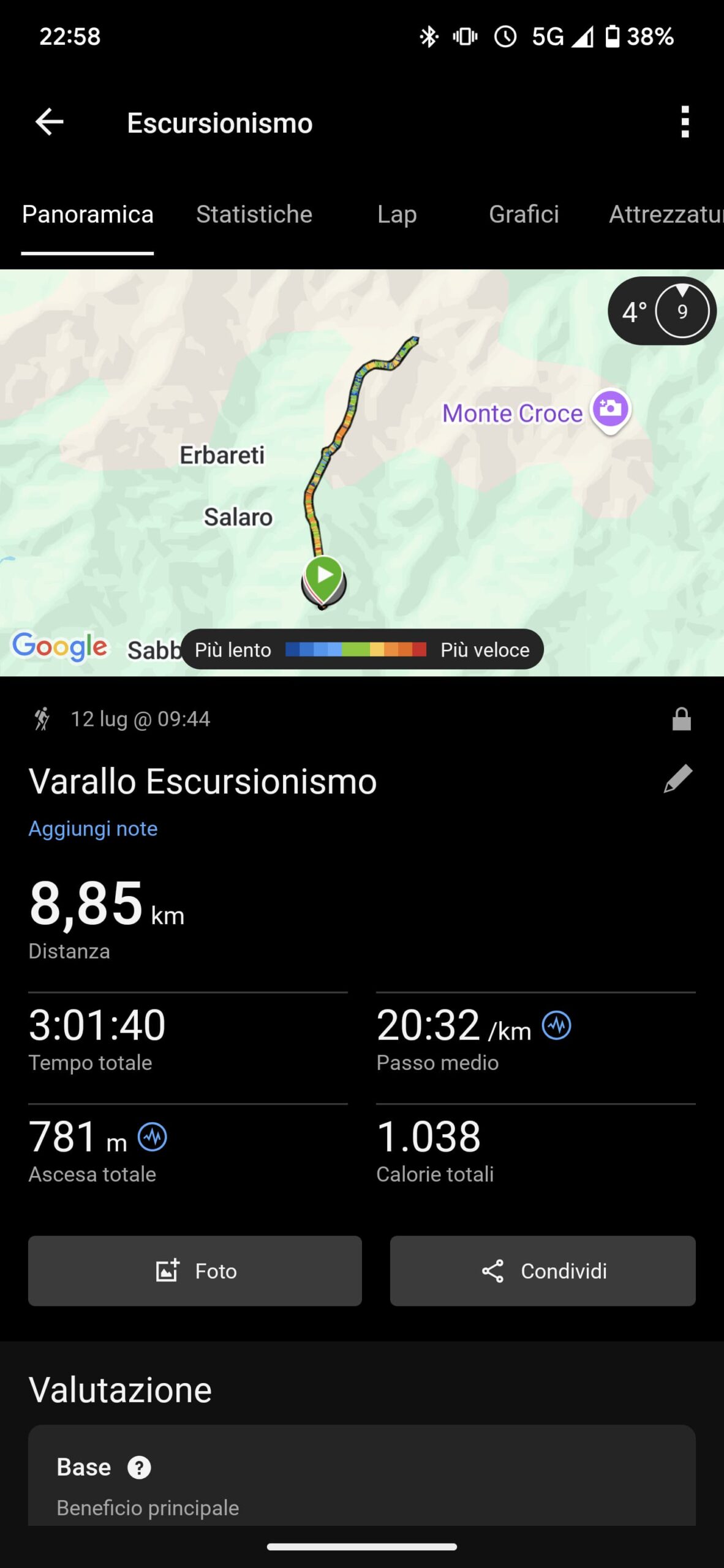The image size is (724, 1568).
Task: Tap Aggiungi note to add notes
Action: pyautogui.click(x=93, y=829)
